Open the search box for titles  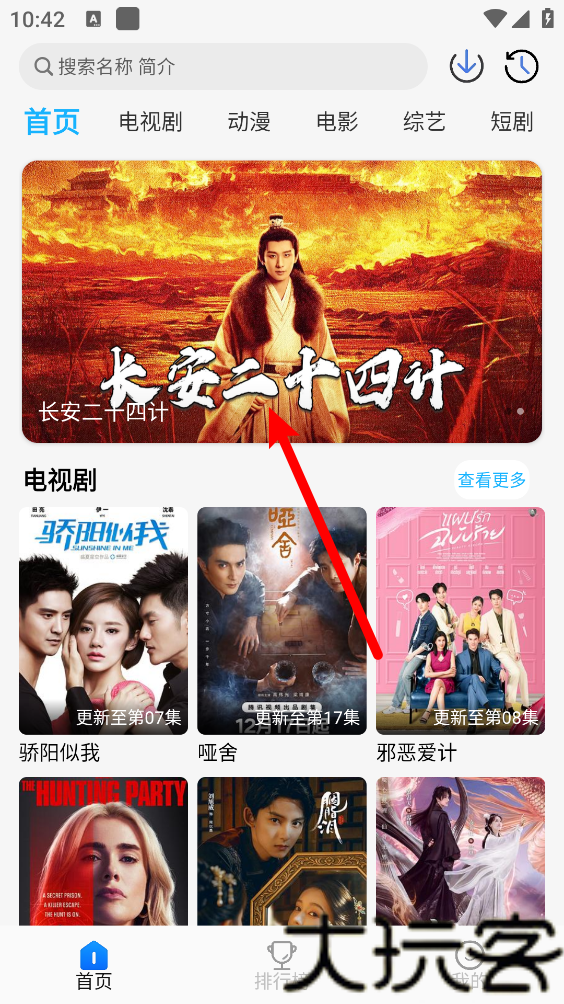pyautogui.click(x=223, y=66)
